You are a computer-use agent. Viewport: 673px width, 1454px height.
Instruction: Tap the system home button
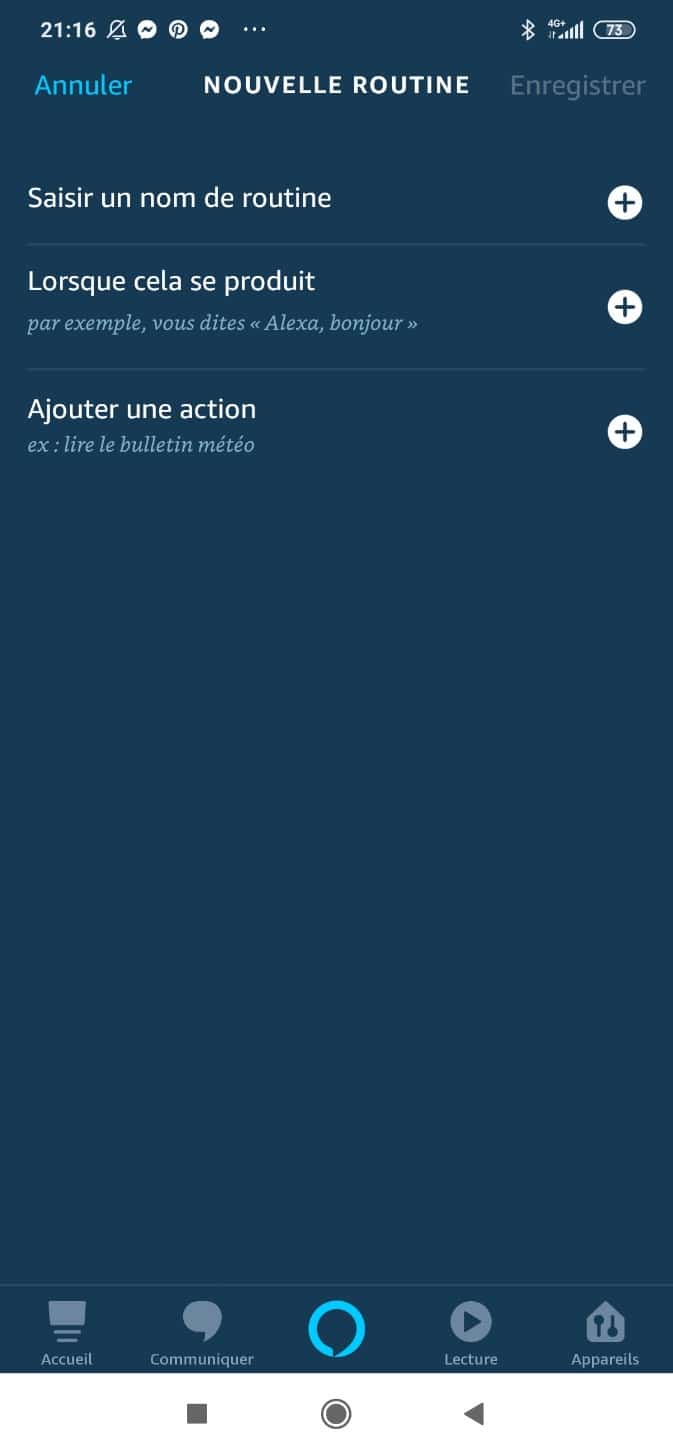(x=336, y=1413)
